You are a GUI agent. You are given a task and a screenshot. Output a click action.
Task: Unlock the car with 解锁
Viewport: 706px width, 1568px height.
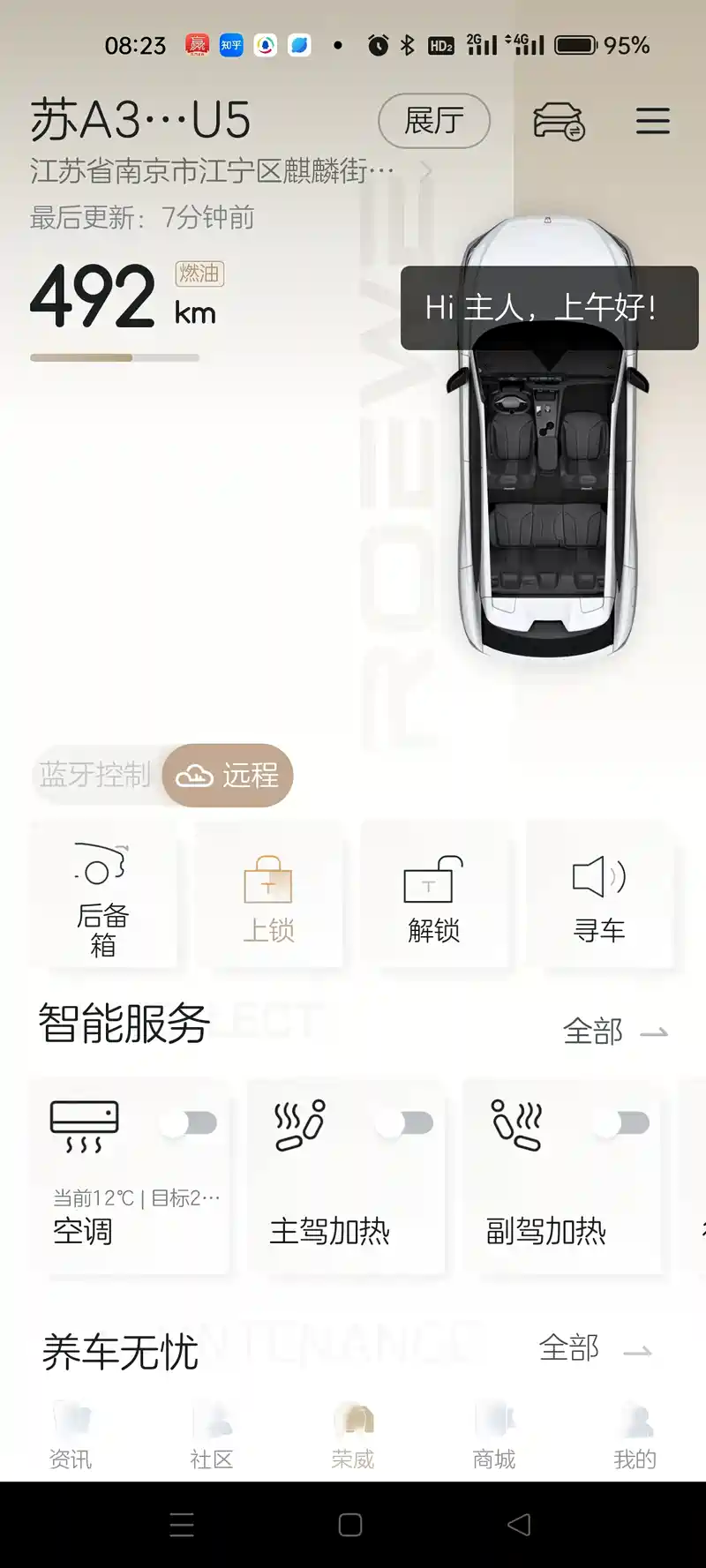coord(433,893)
